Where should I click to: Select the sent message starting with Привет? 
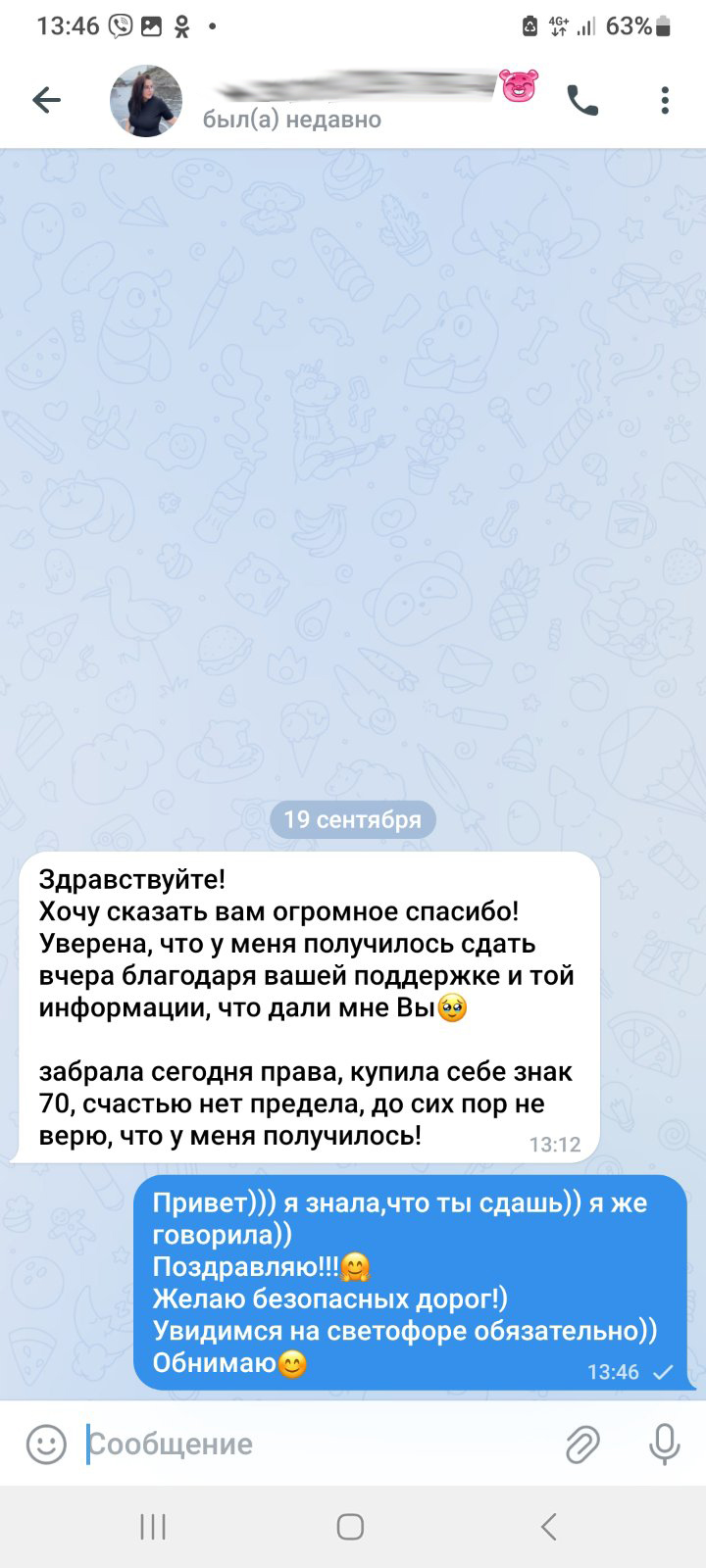(x=412, y=1282)
